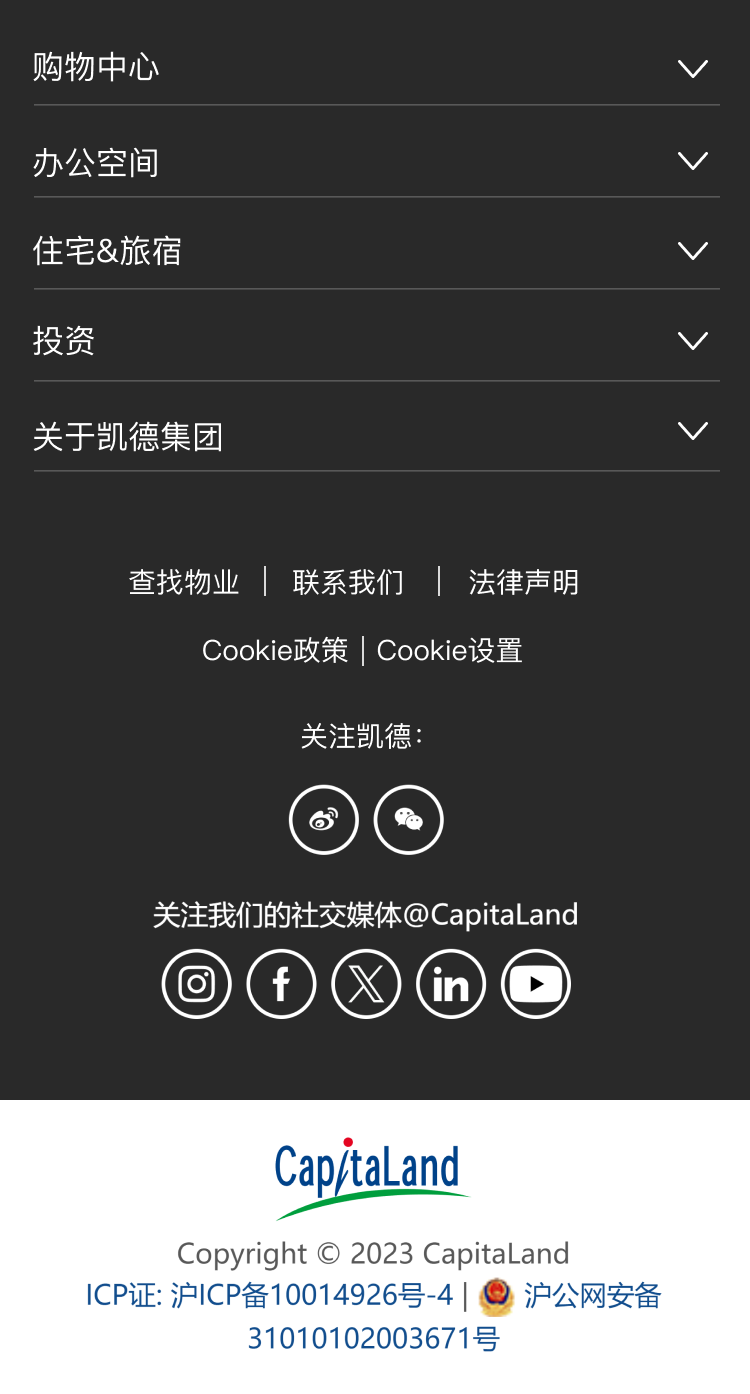Open CapitaLand's X profile
750x1394 pixels.
click(x=366, y=984)
